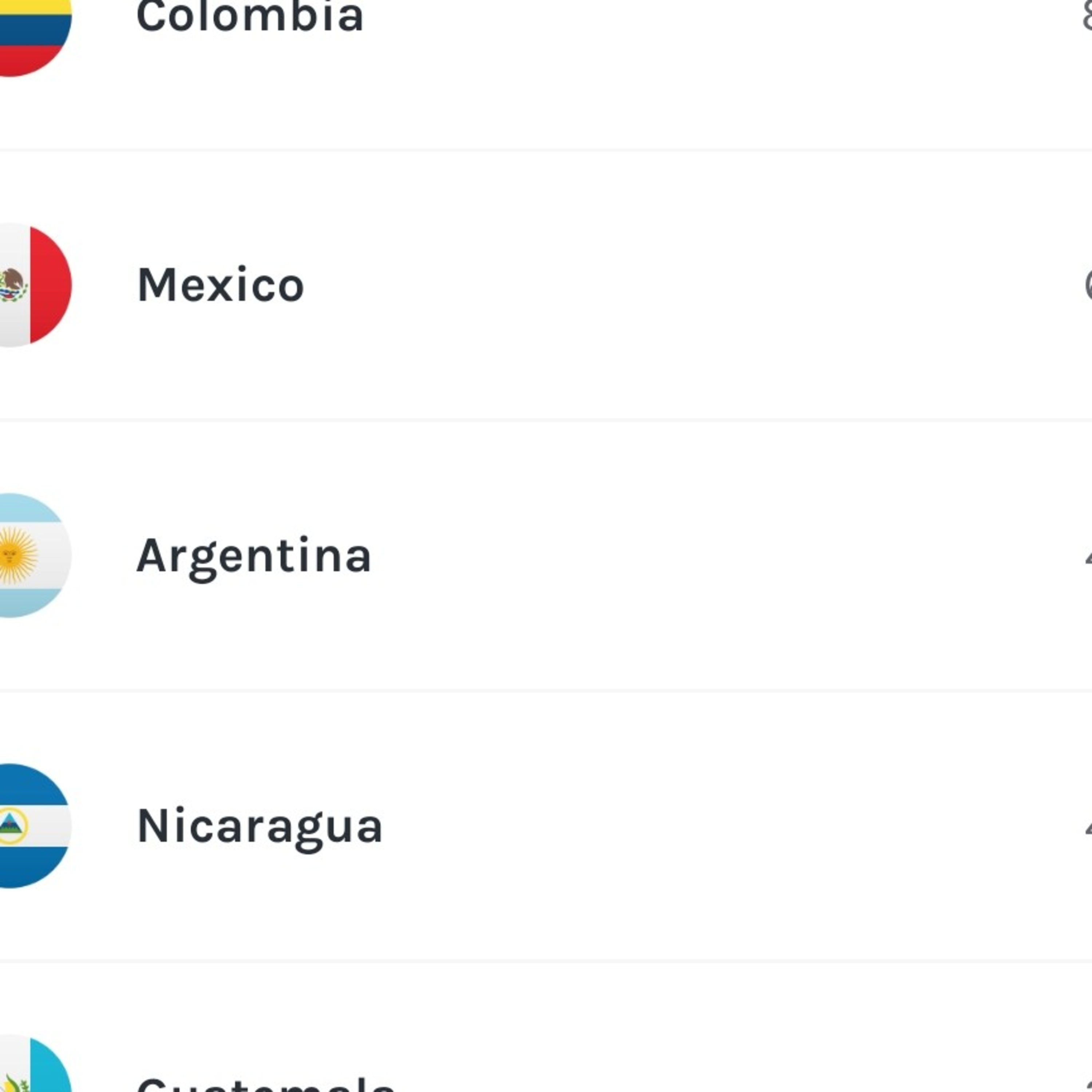Select Mexico from the country list

tap(221, 285)
